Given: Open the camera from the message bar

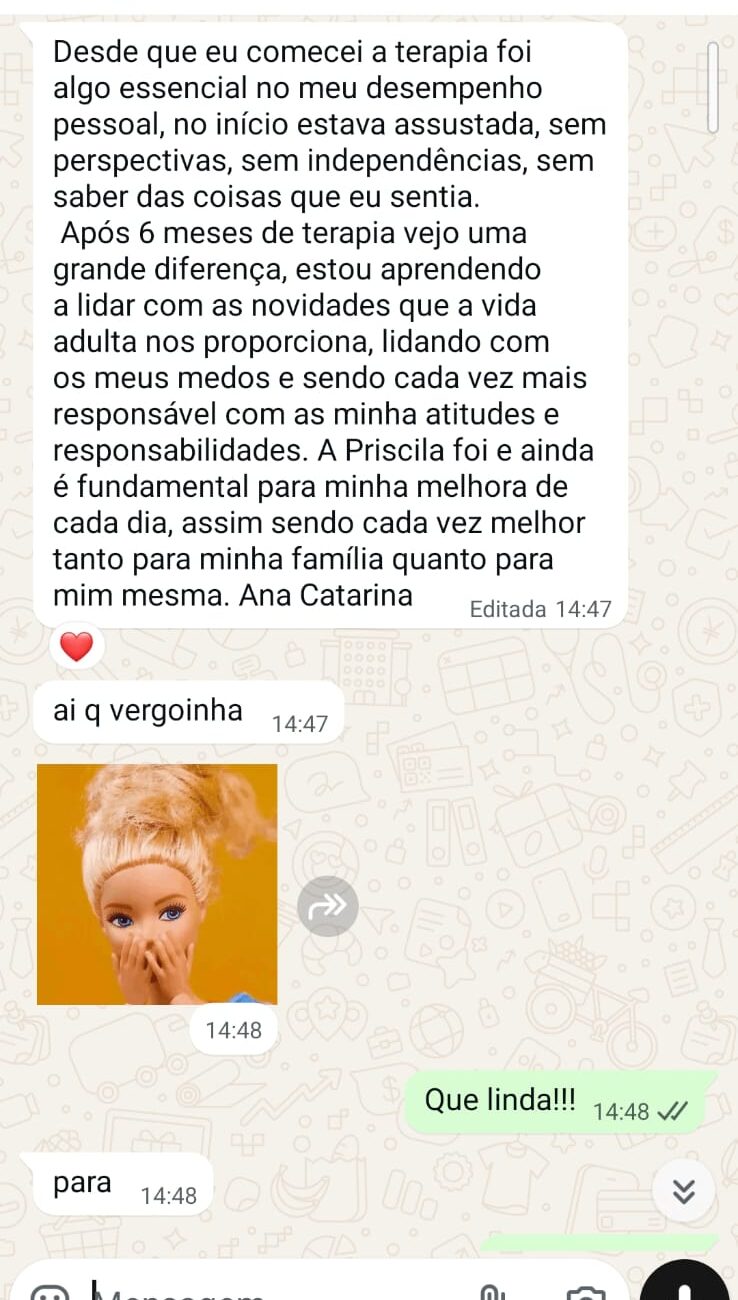Looking at the screenshot, I should [585, 1292].
